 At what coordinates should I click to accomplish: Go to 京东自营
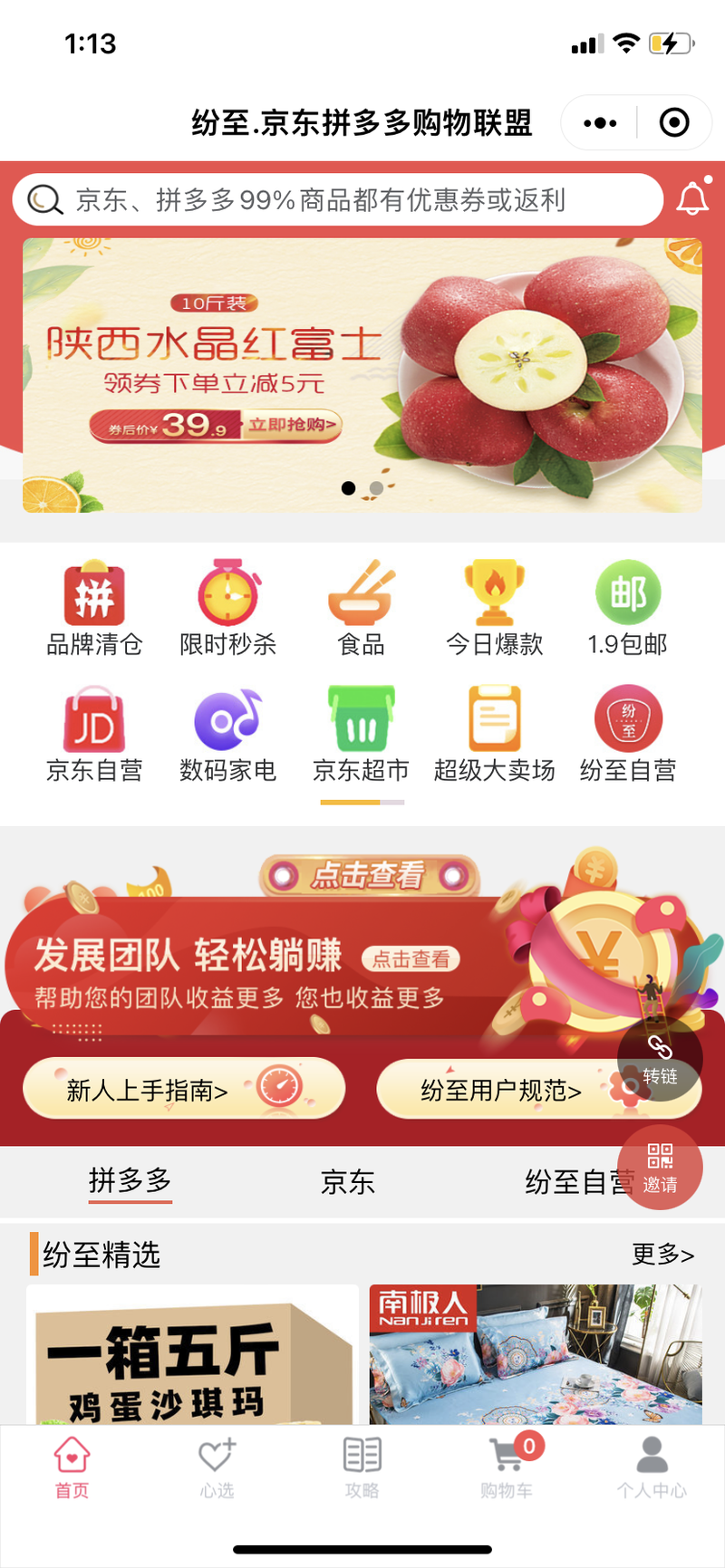point(94,734)
